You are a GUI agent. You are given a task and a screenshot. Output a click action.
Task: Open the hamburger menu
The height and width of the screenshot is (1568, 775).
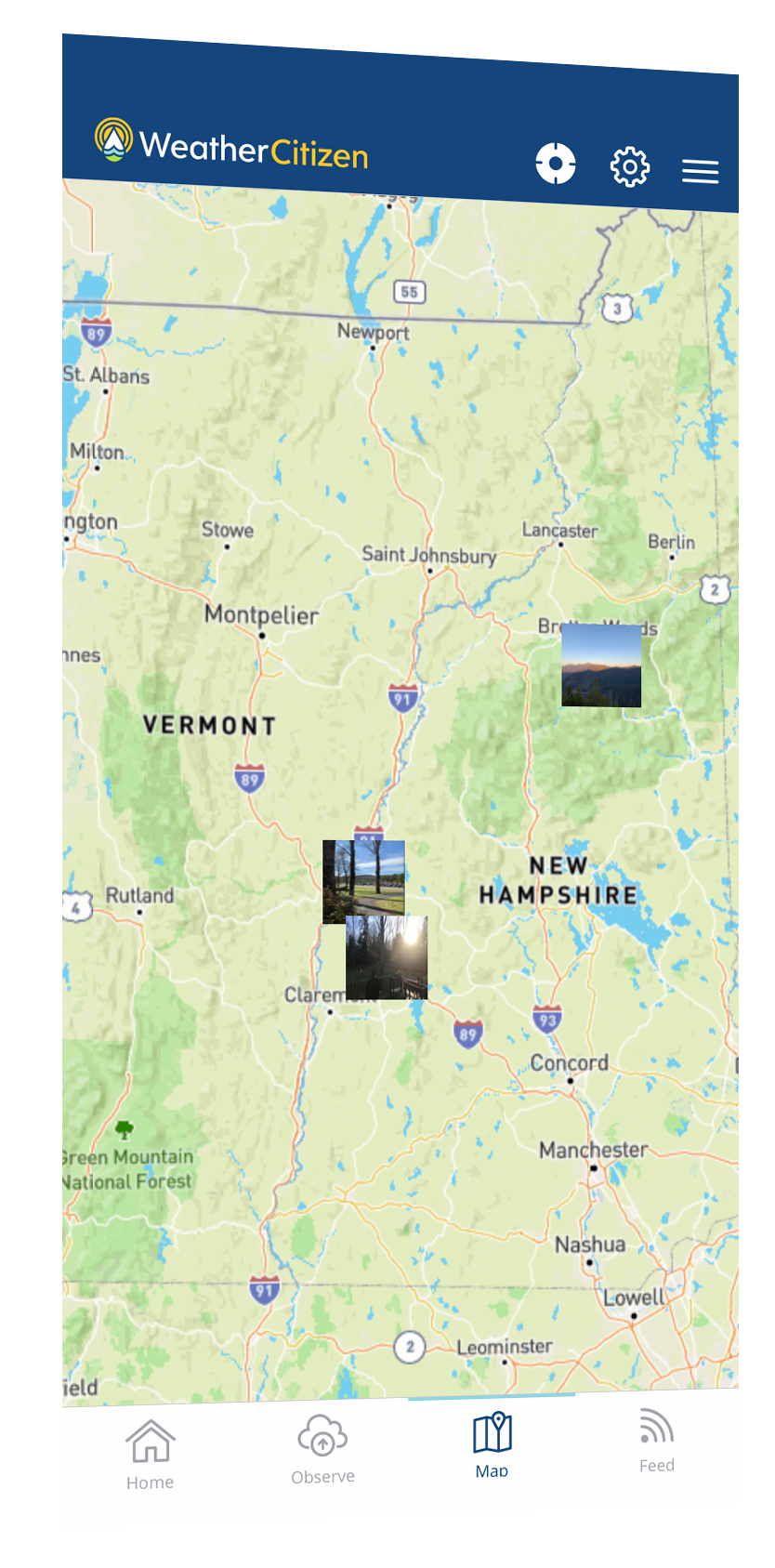699,171
